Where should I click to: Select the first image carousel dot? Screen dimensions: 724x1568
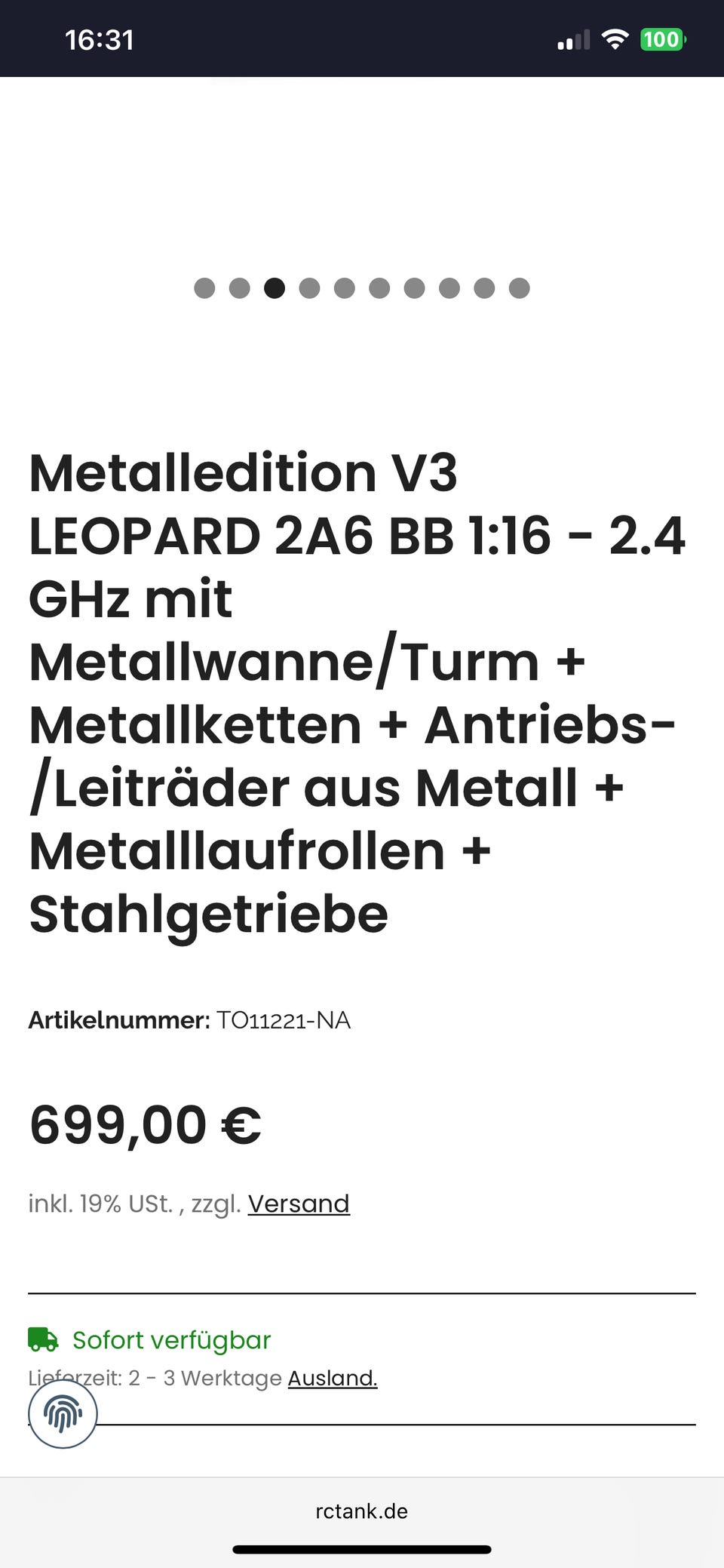[x=205, y=287]
